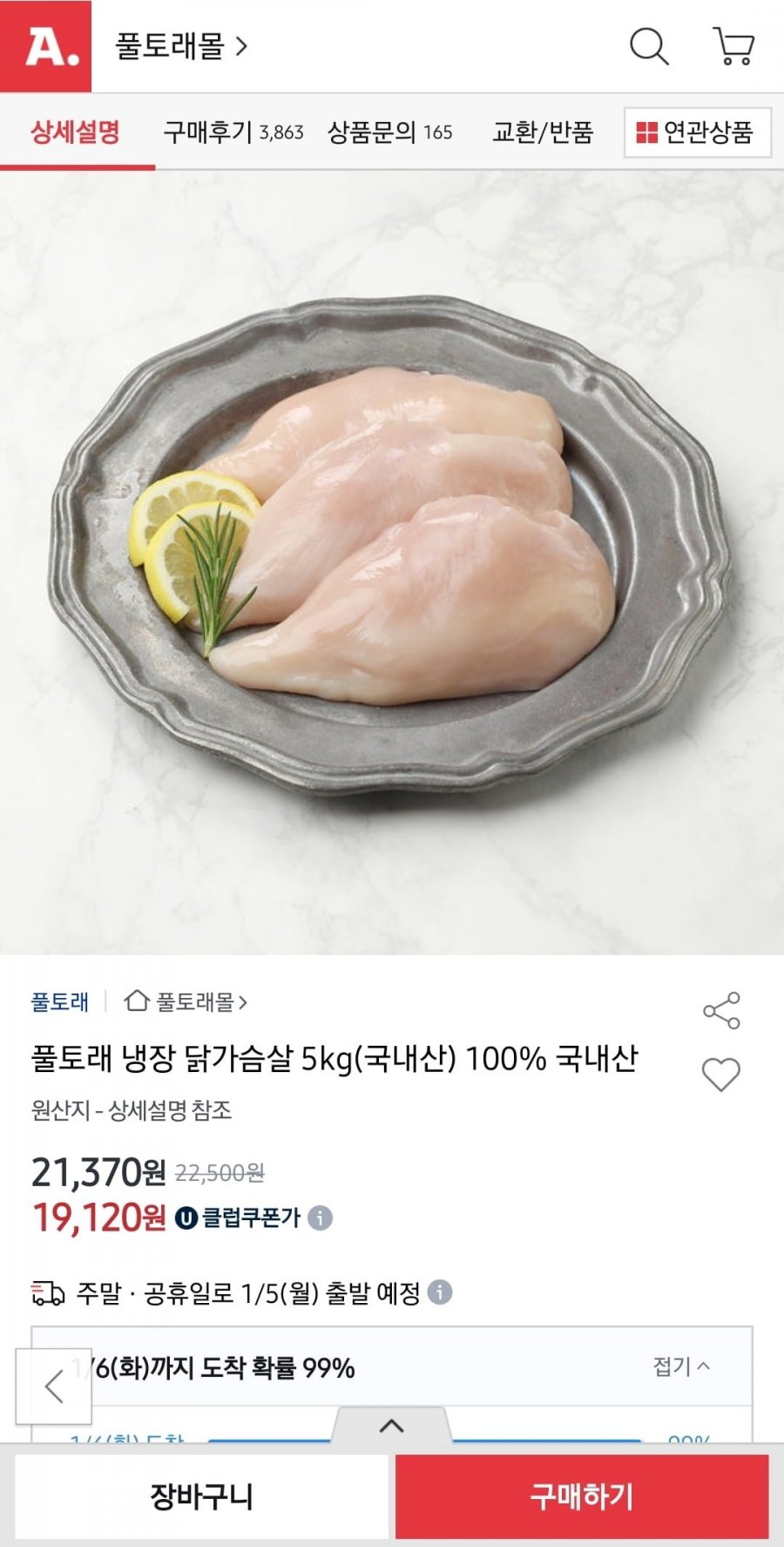Tap the floating back arrow button
This screenshot has height=1547, width=784.
(x=54, y=1386)
